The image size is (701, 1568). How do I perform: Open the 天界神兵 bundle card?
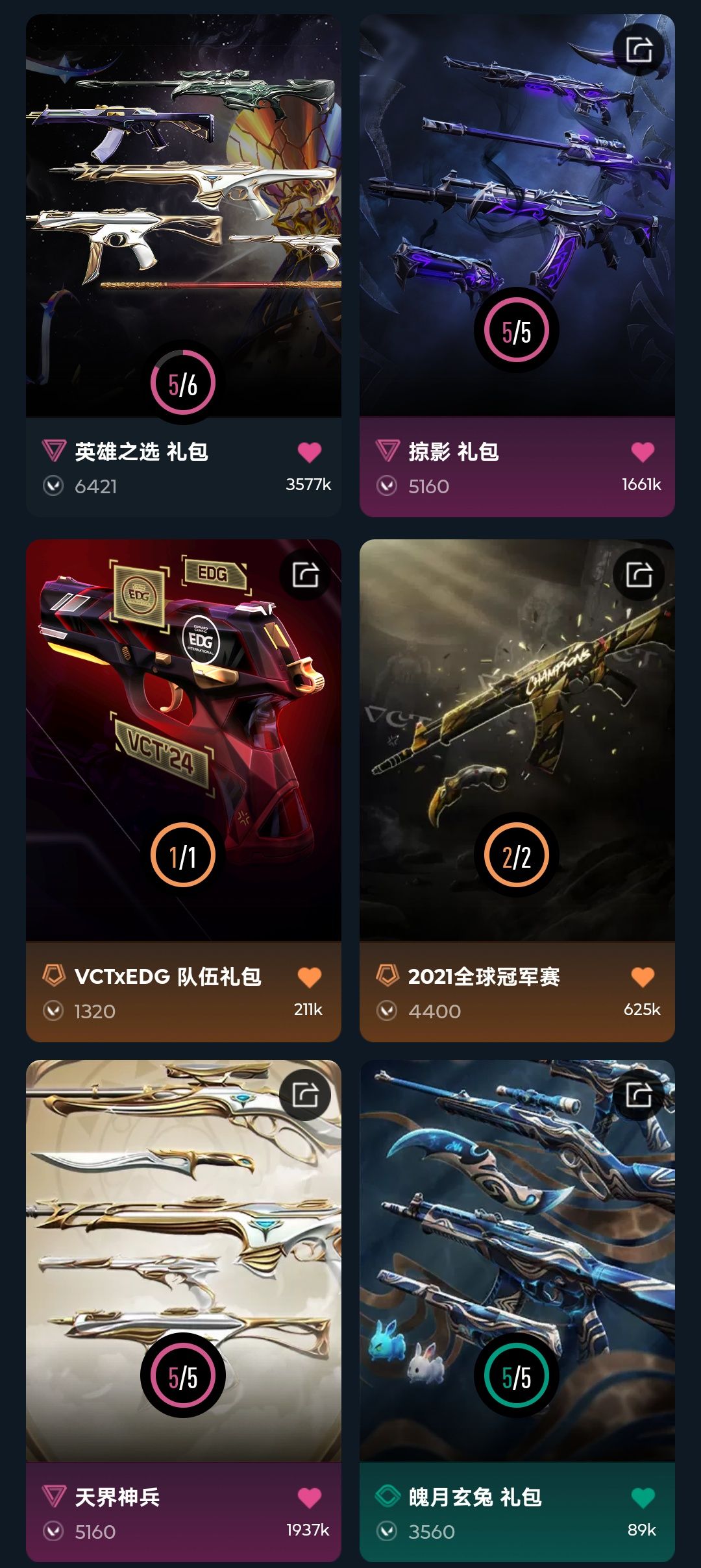point(183,1259)
